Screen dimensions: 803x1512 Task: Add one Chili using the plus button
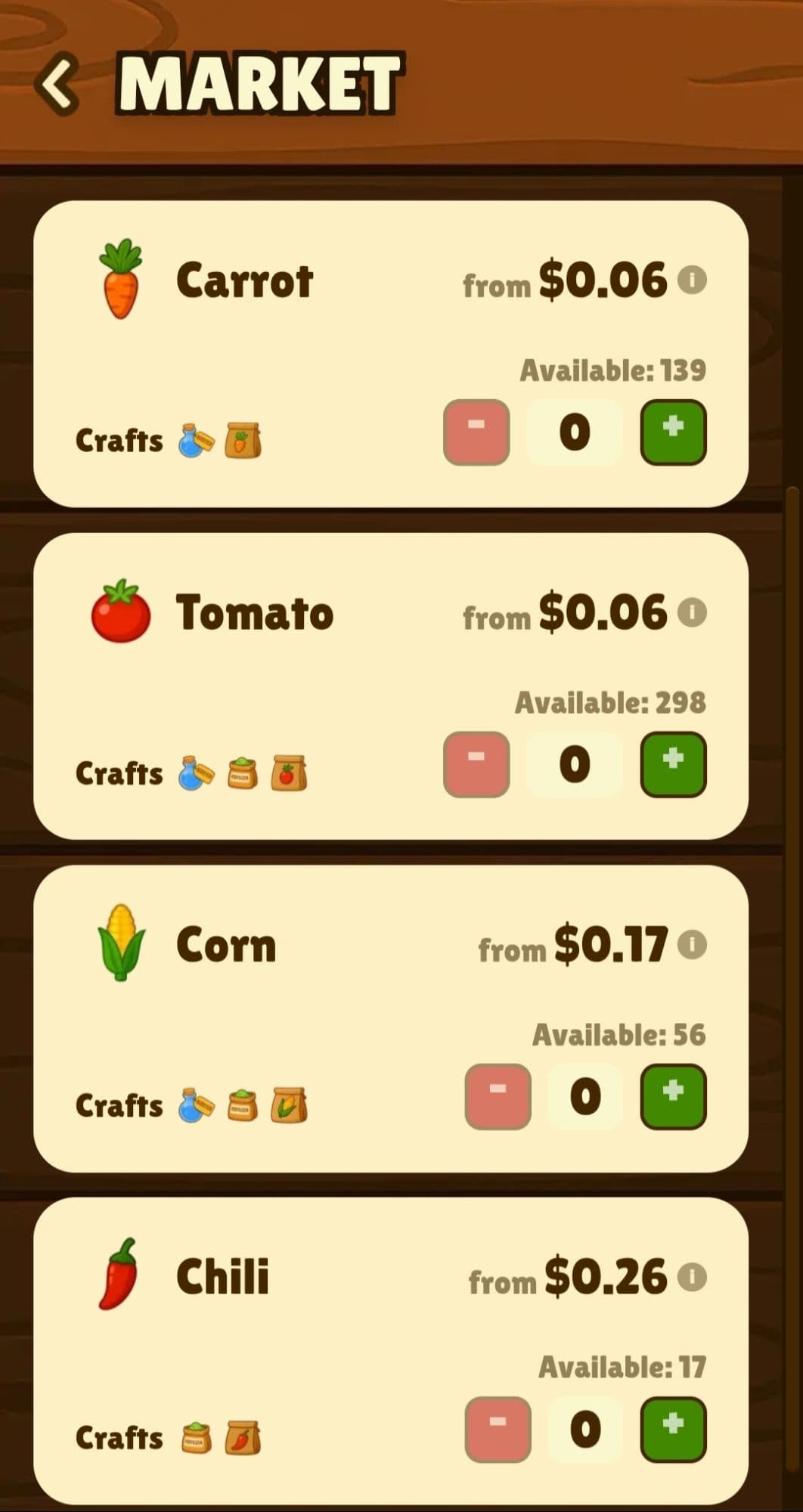[673, 1428]
